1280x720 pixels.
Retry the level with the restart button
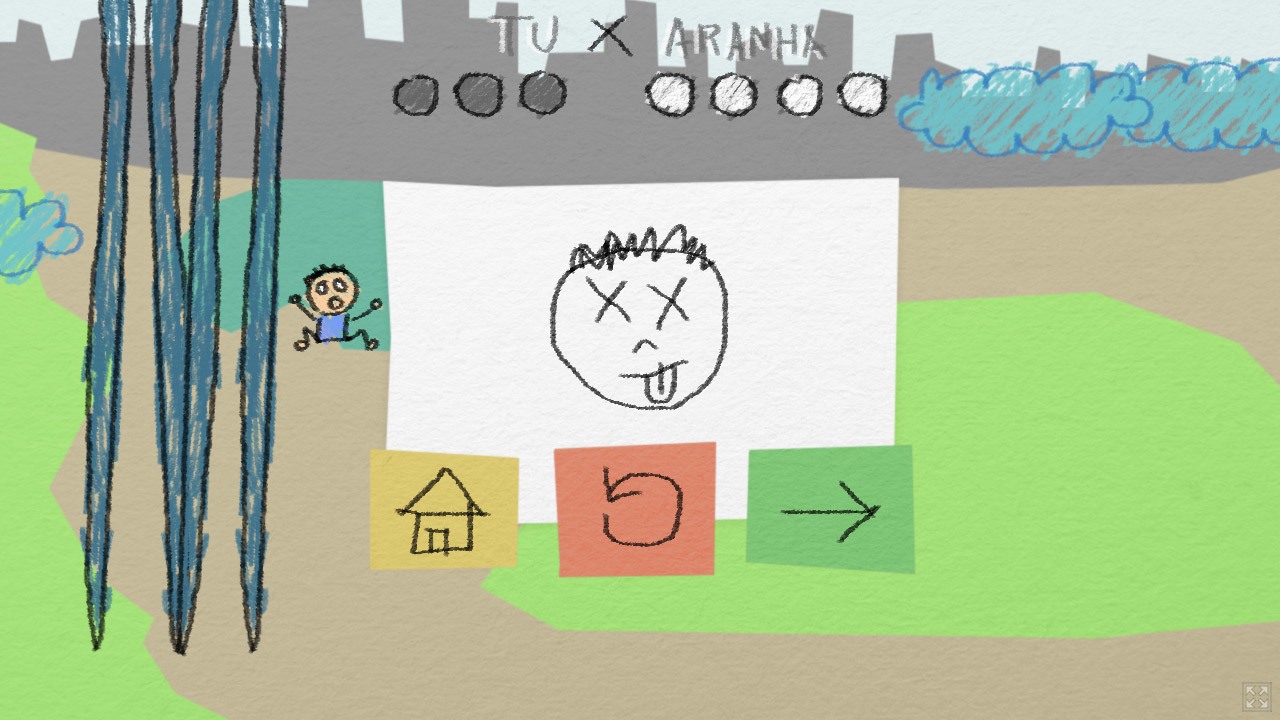[x=636, y=509]
